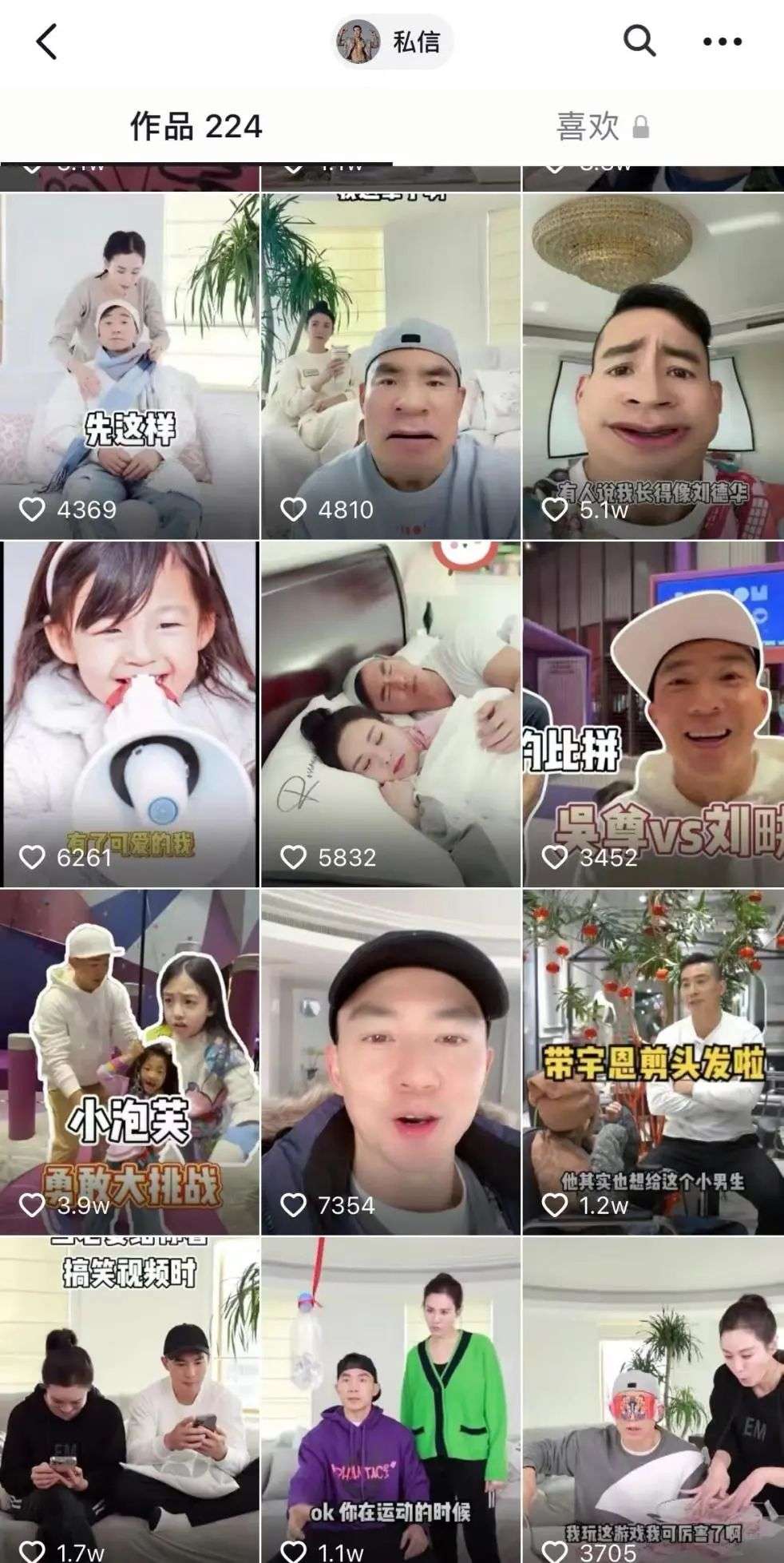Screen dimensions: 784x1563
Task: Open the blindfold game video with 3705 likes
Action: pyautogui.click(x=653, y=1398)
